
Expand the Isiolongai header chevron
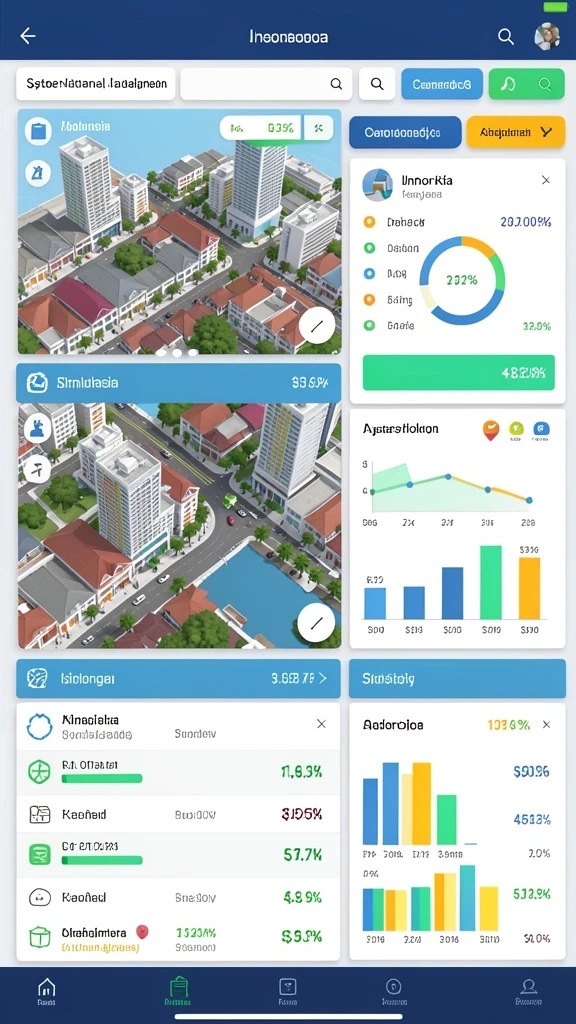(322, 679)
